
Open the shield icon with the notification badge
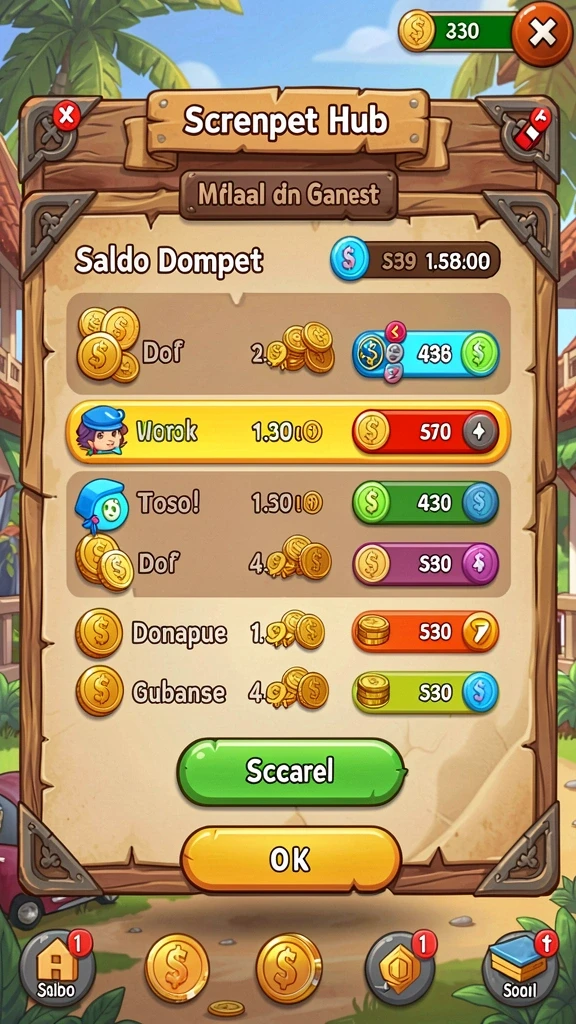point(400,968)
